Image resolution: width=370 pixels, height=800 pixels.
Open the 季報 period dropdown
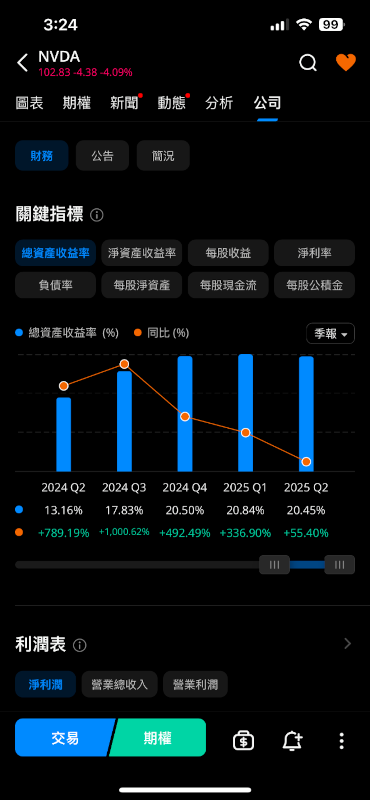coord(331,334)
